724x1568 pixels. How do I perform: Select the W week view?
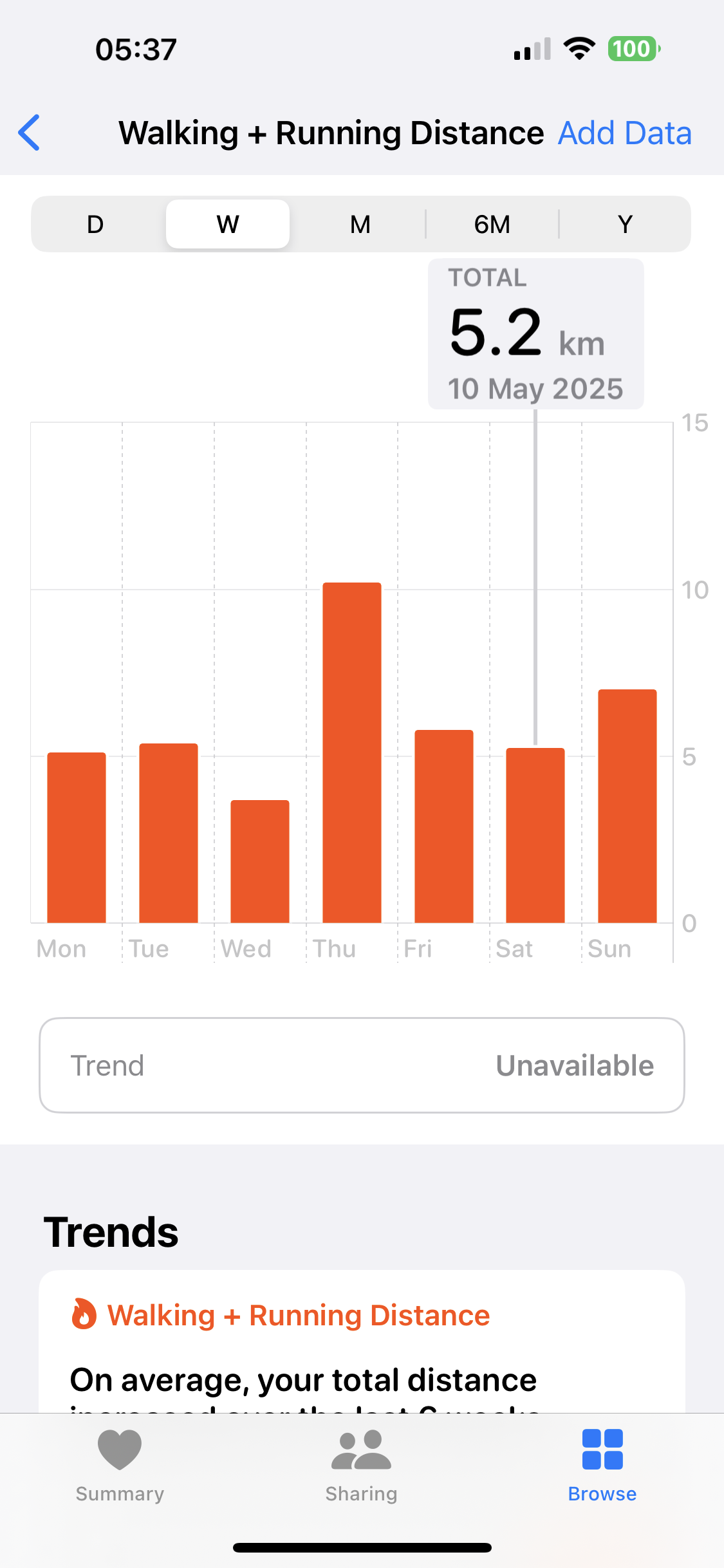click(x=228, y=225)
